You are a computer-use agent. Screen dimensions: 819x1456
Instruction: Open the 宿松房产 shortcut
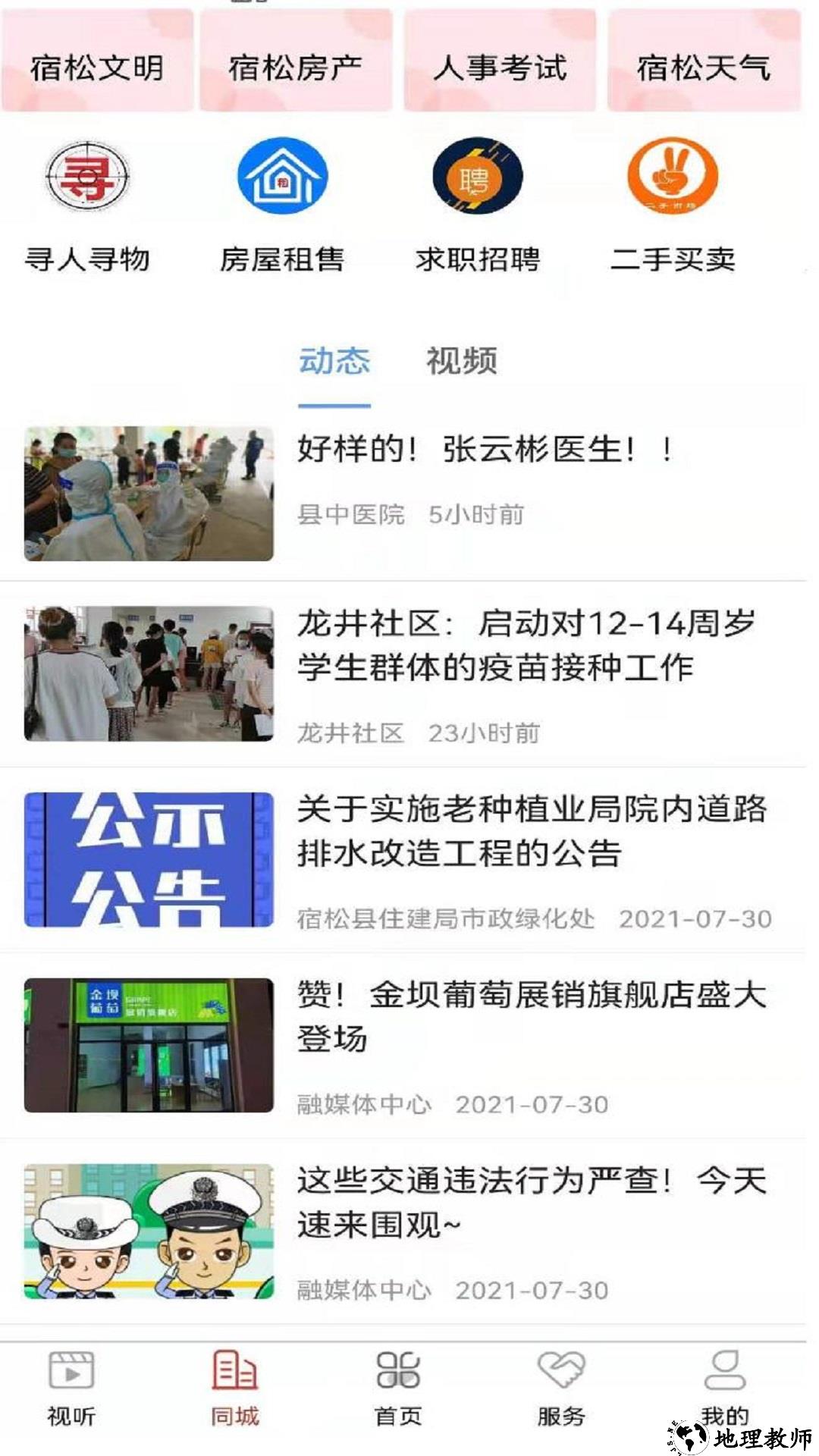click(x=296, y=67)
